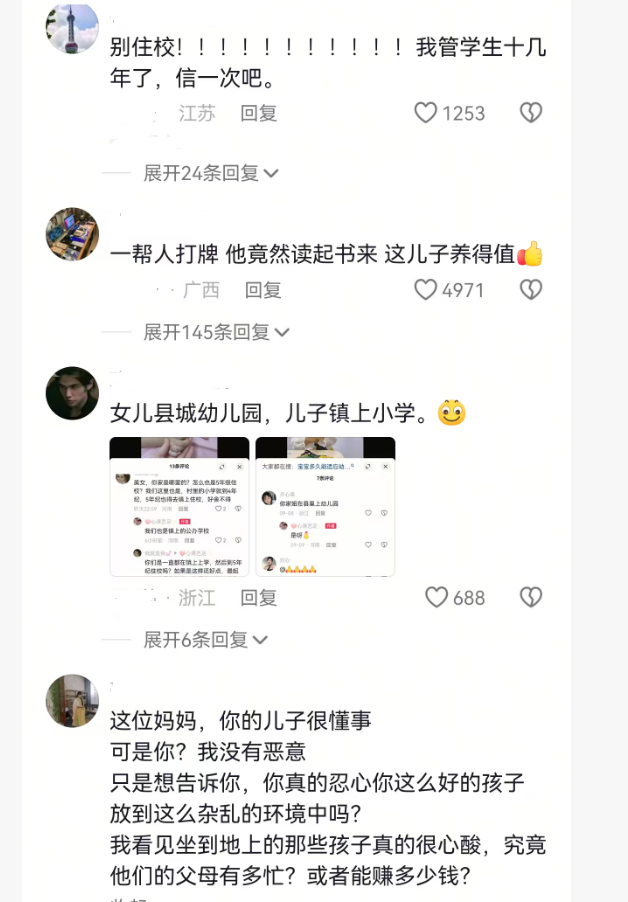Open avatar of the 女儿县城幼儿园 commenter
This screenshot has width=628, height=902.
click(x=72, y=393)
